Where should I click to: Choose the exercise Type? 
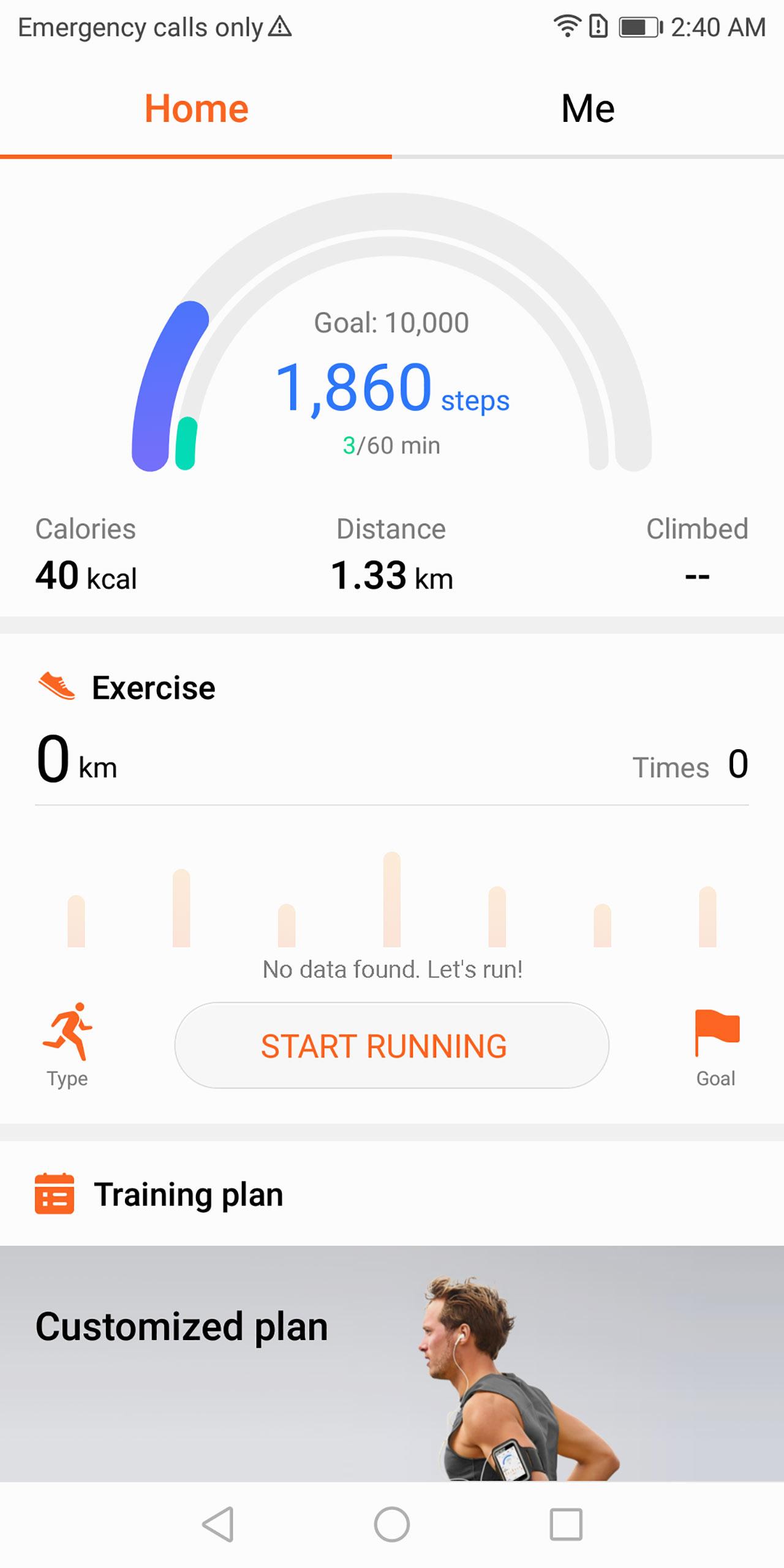click(67, 1044)
